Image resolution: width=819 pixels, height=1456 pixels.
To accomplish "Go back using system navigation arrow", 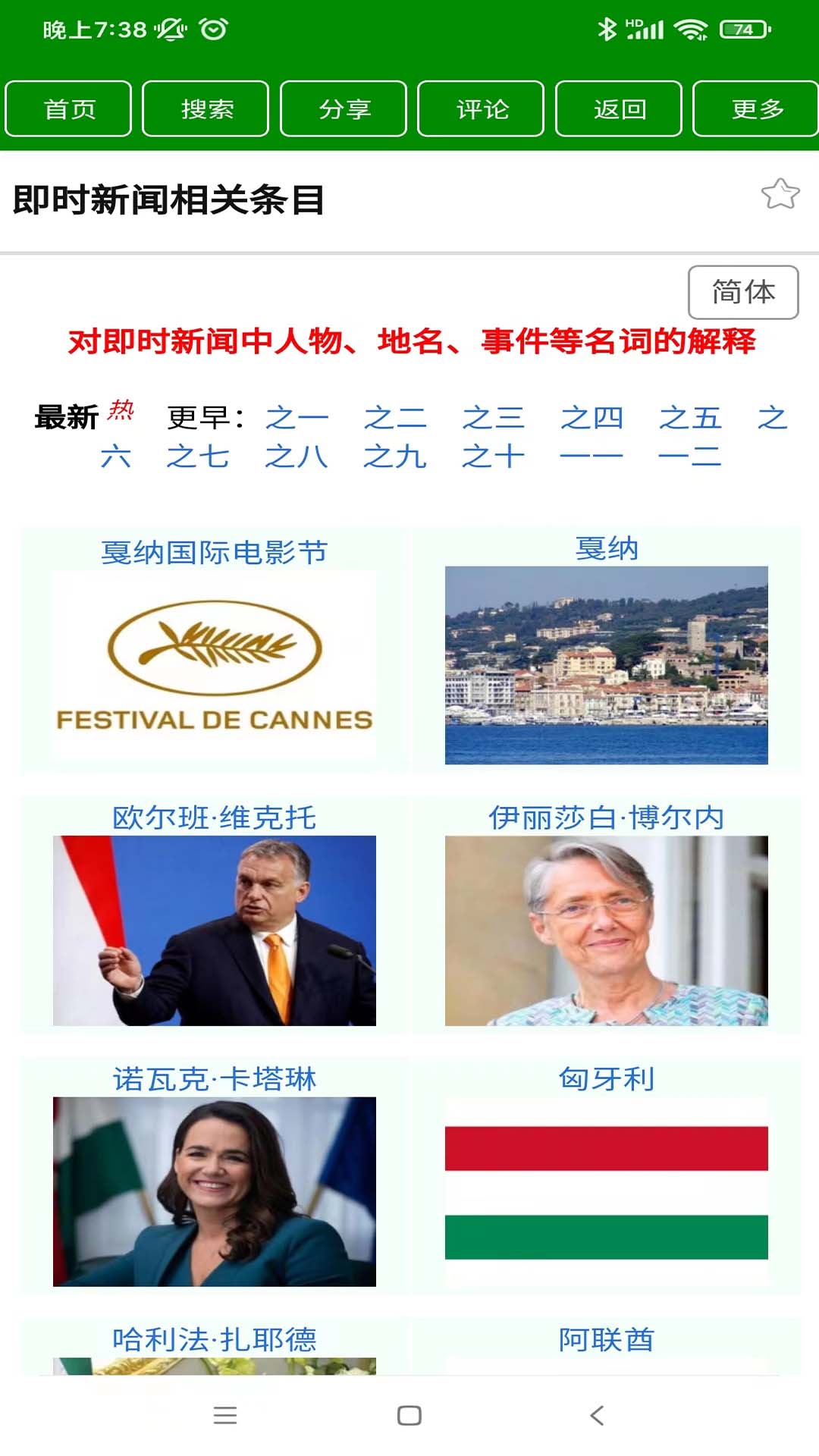I will pos(597,1415).
